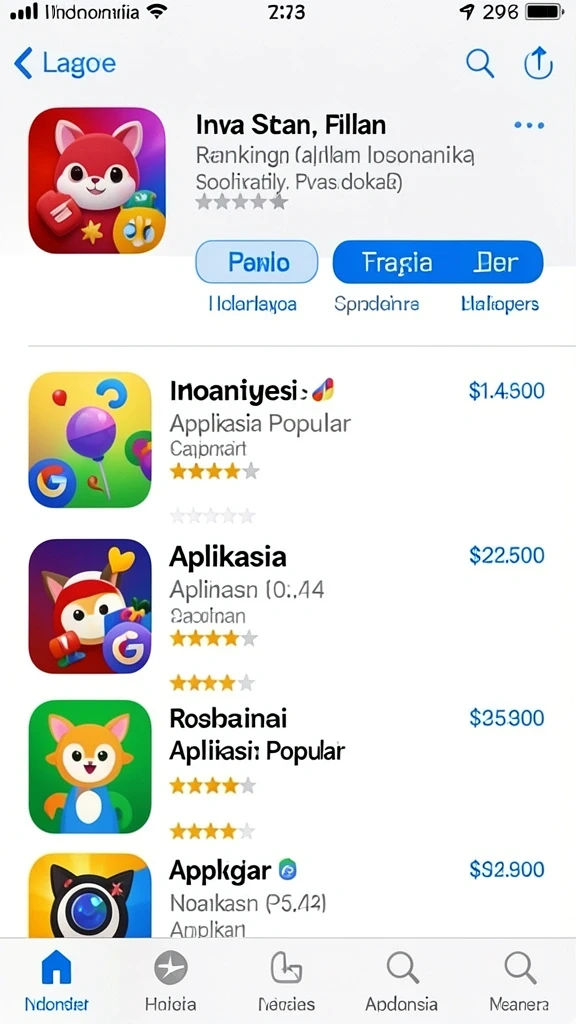Viewport: 576px width, 1024px height.
Task: Switch to the Meanera tab
Action: (519, 981)
